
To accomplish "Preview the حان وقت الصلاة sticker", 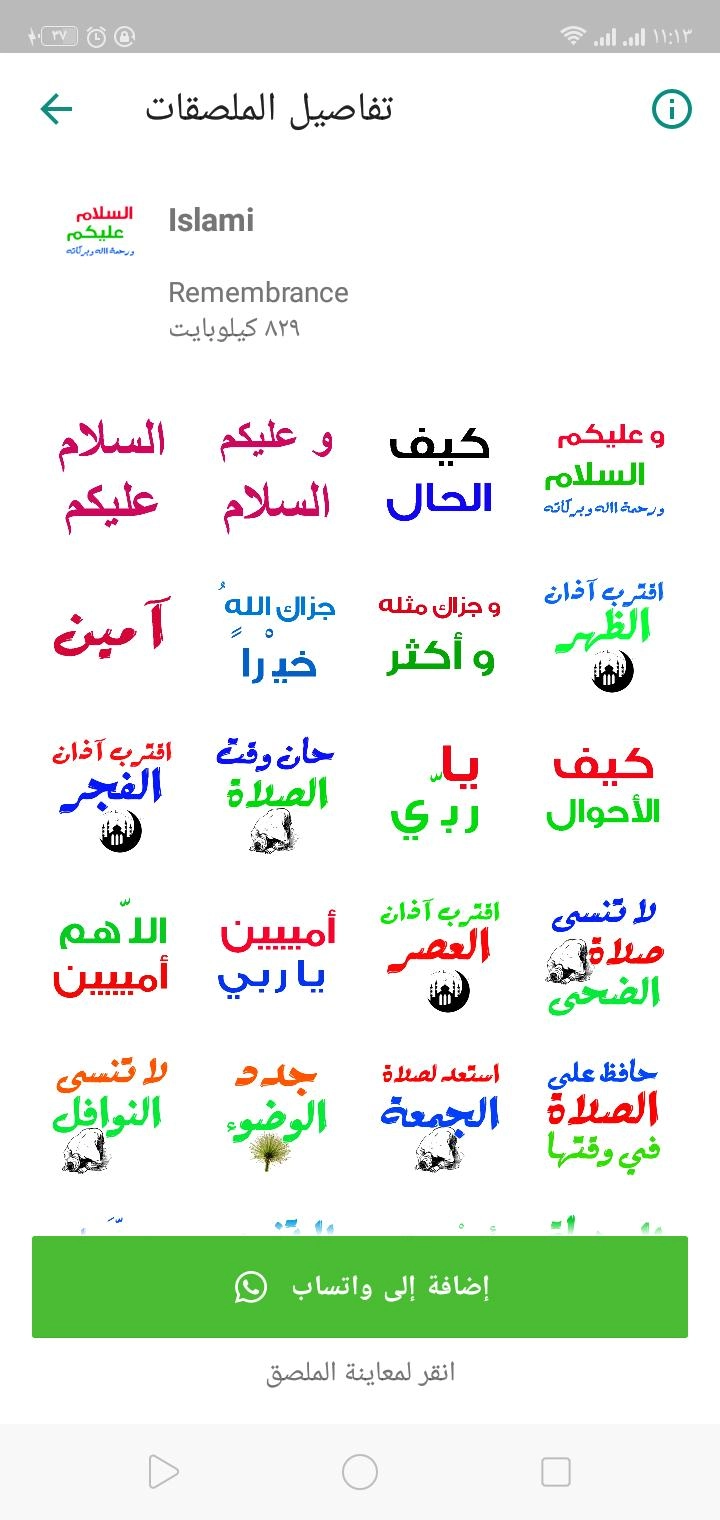I will coord(275,794).
